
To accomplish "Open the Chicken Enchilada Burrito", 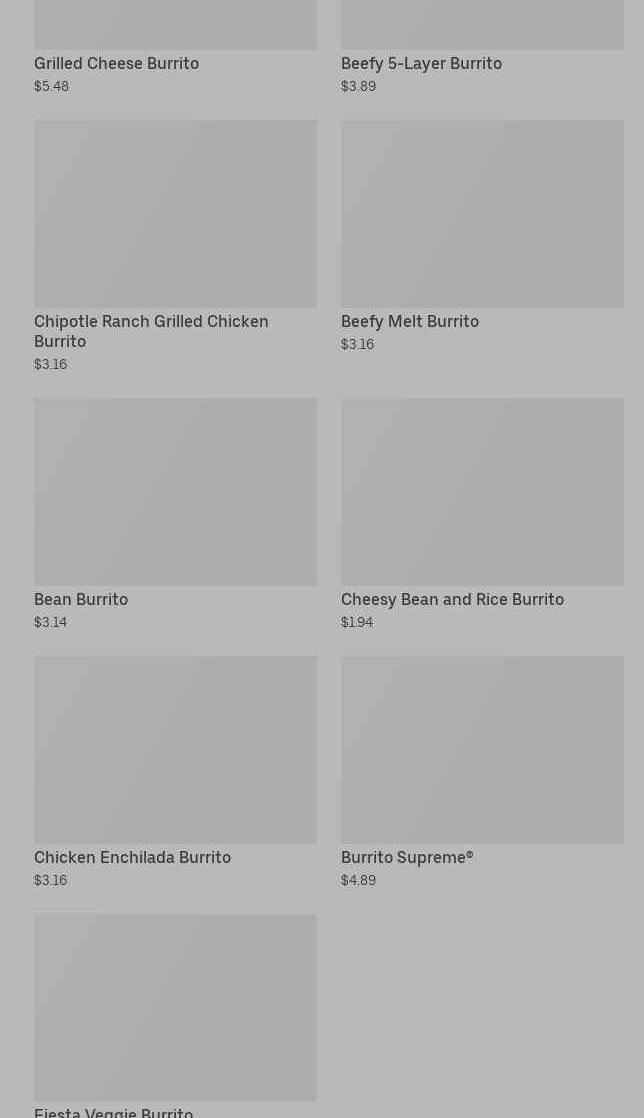I will pos(175,772).
